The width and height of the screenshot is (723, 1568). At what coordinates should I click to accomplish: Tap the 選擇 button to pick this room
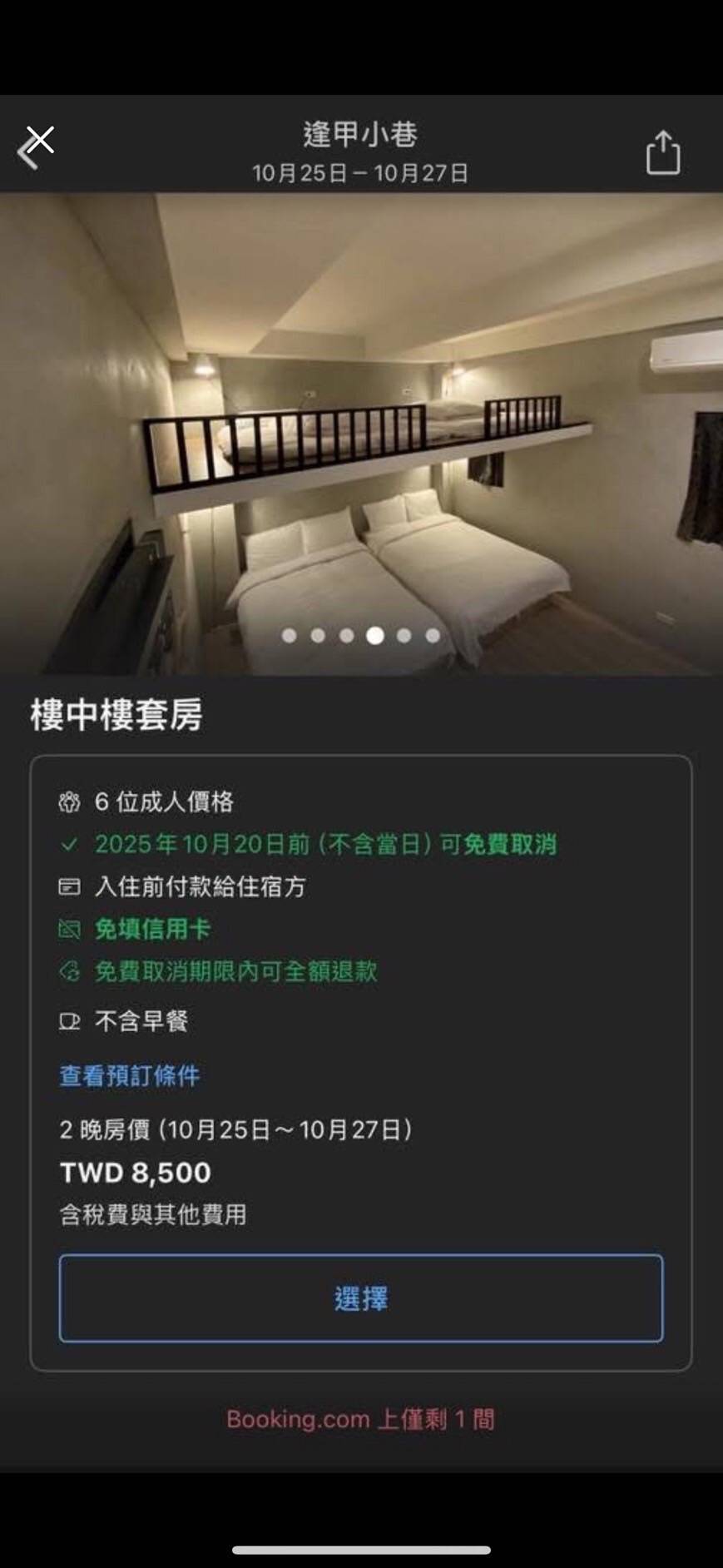click(361, 1298)
